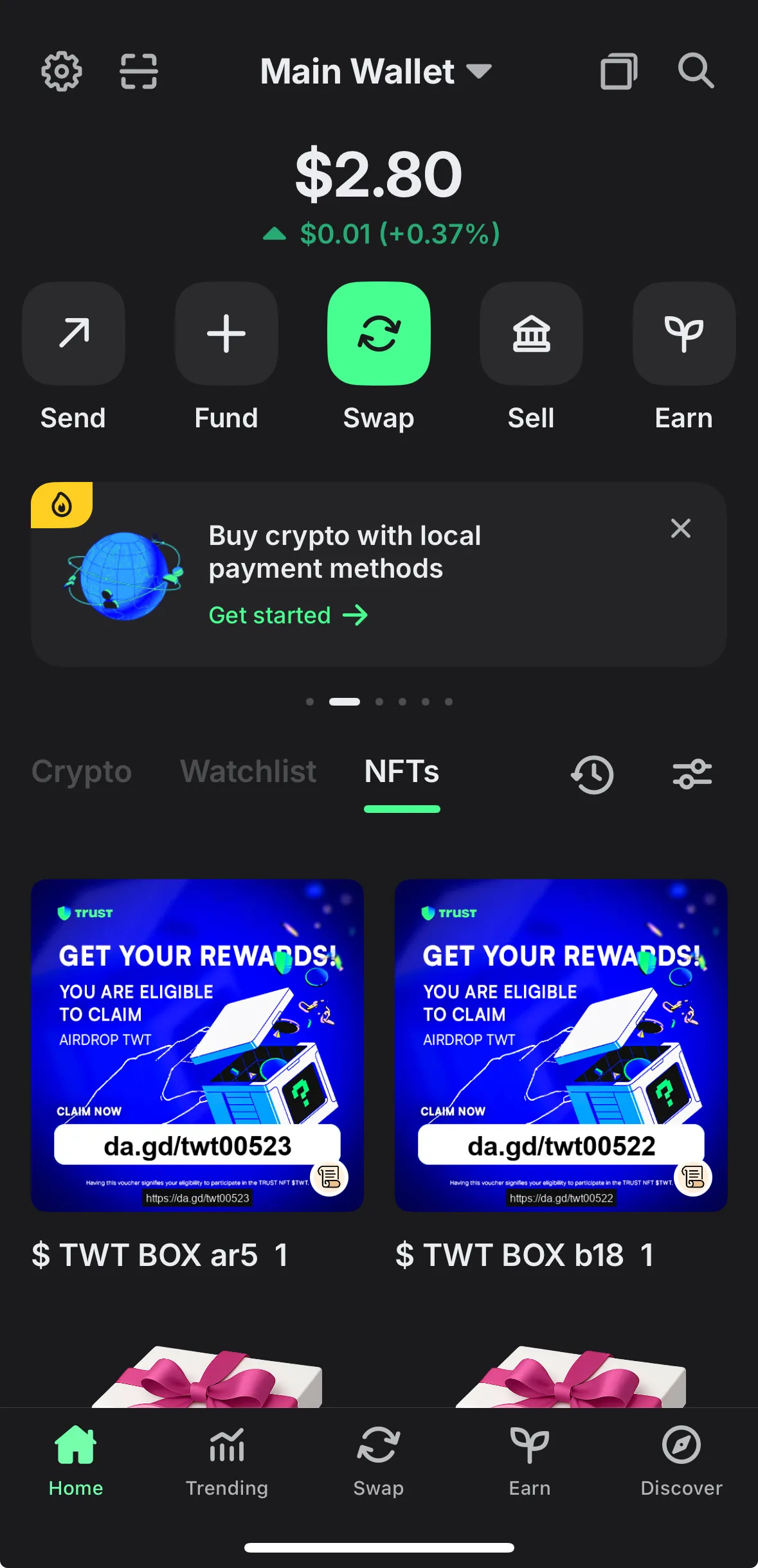758x1568 pixels.
Task: Select the Sell action icon
Action: point(531,334)
